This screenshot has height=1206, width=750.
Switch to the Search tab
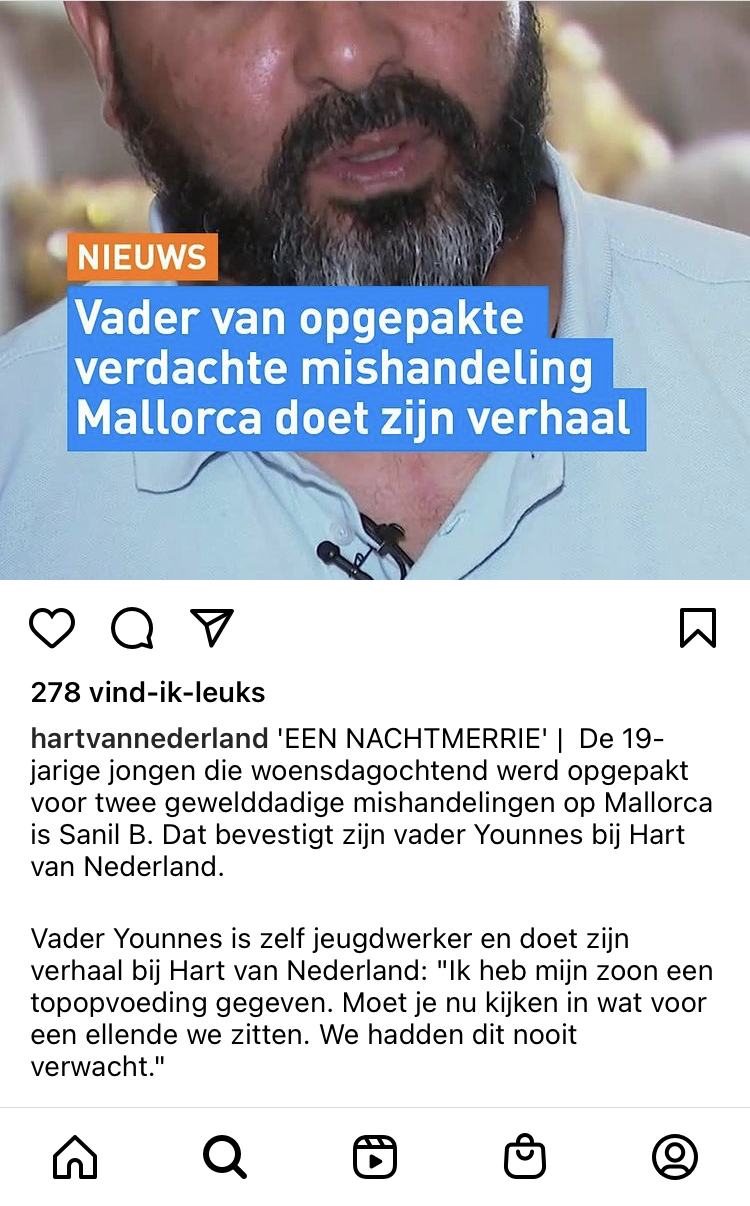pos(225,1158)
